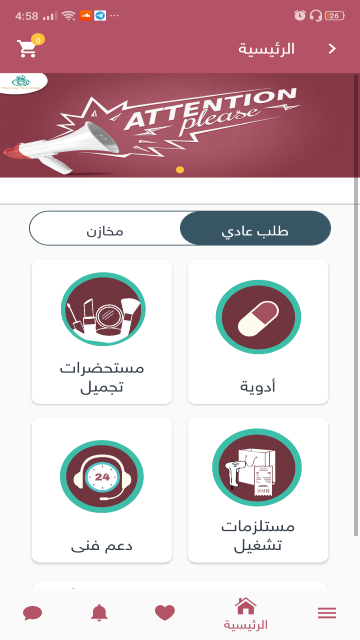Image resolution: width=360 pixels, height=640 pixels.
Task: Go to the الرئيسية home tab
Action: point(245,613)
